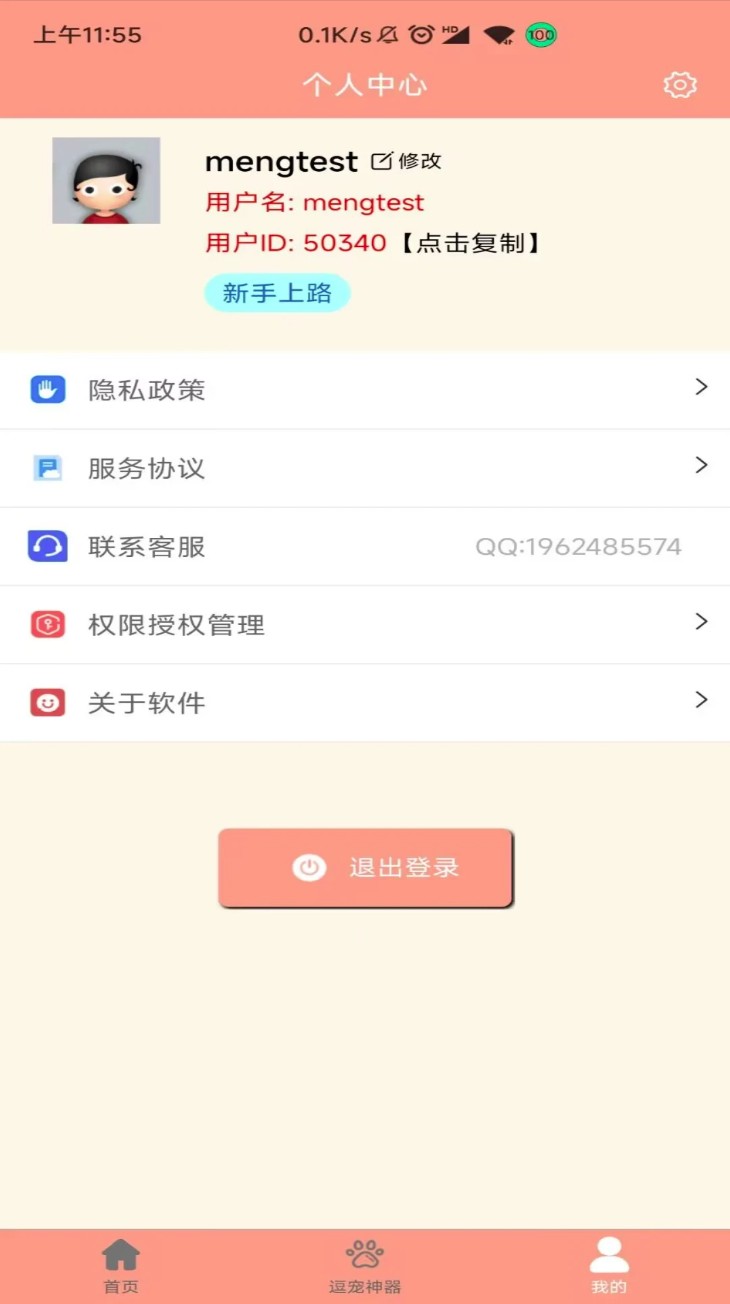Click 【点击复制】 to copy user ID
This screenshot has height=1304, width=730.
point(470,242)
